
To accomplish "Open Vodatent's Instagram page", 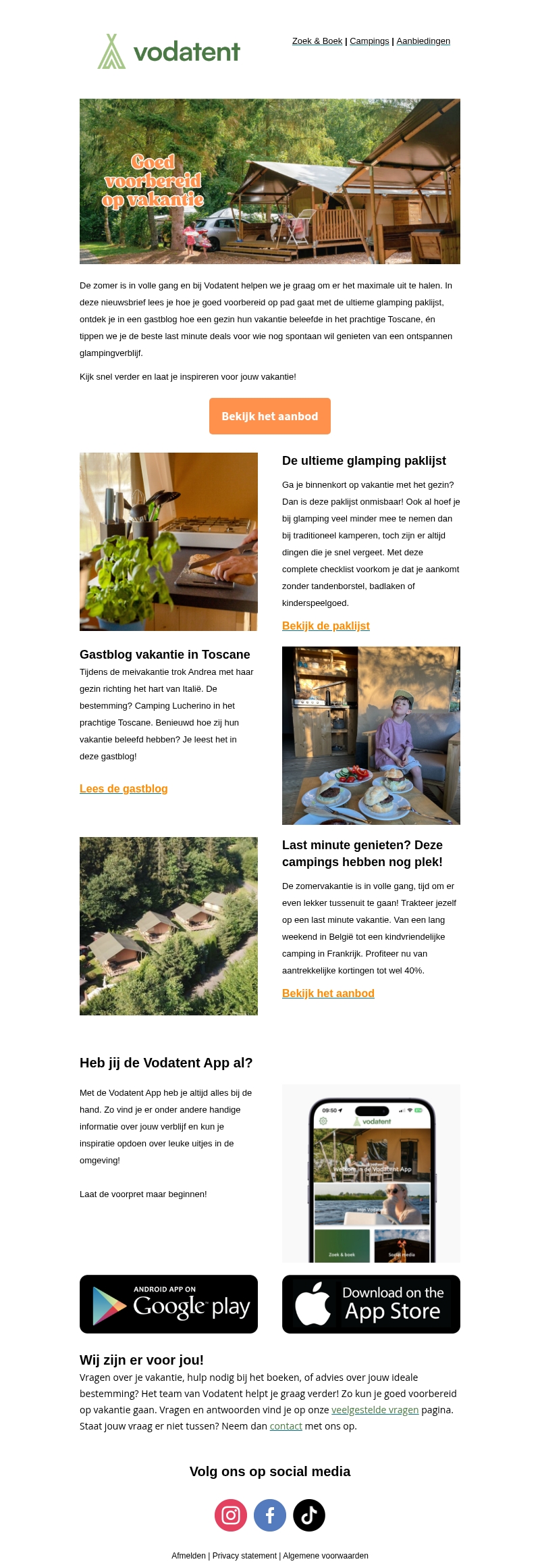I will point(231,1515).
